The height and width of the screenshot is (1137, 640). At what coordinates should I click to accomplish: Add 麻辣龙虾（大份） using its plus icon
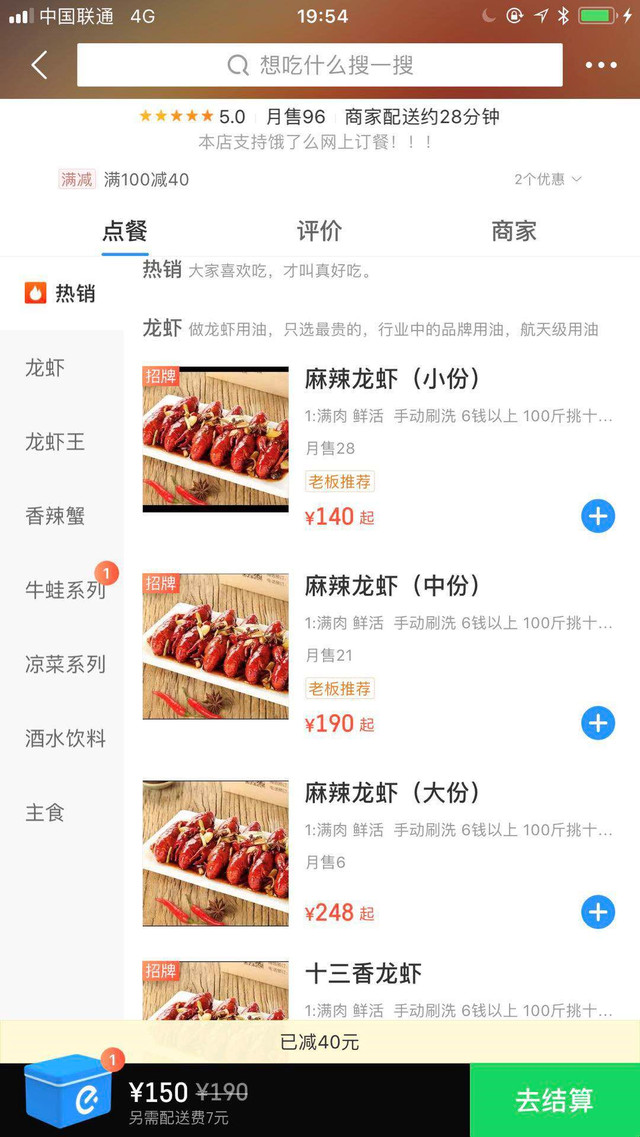[598, 912]
